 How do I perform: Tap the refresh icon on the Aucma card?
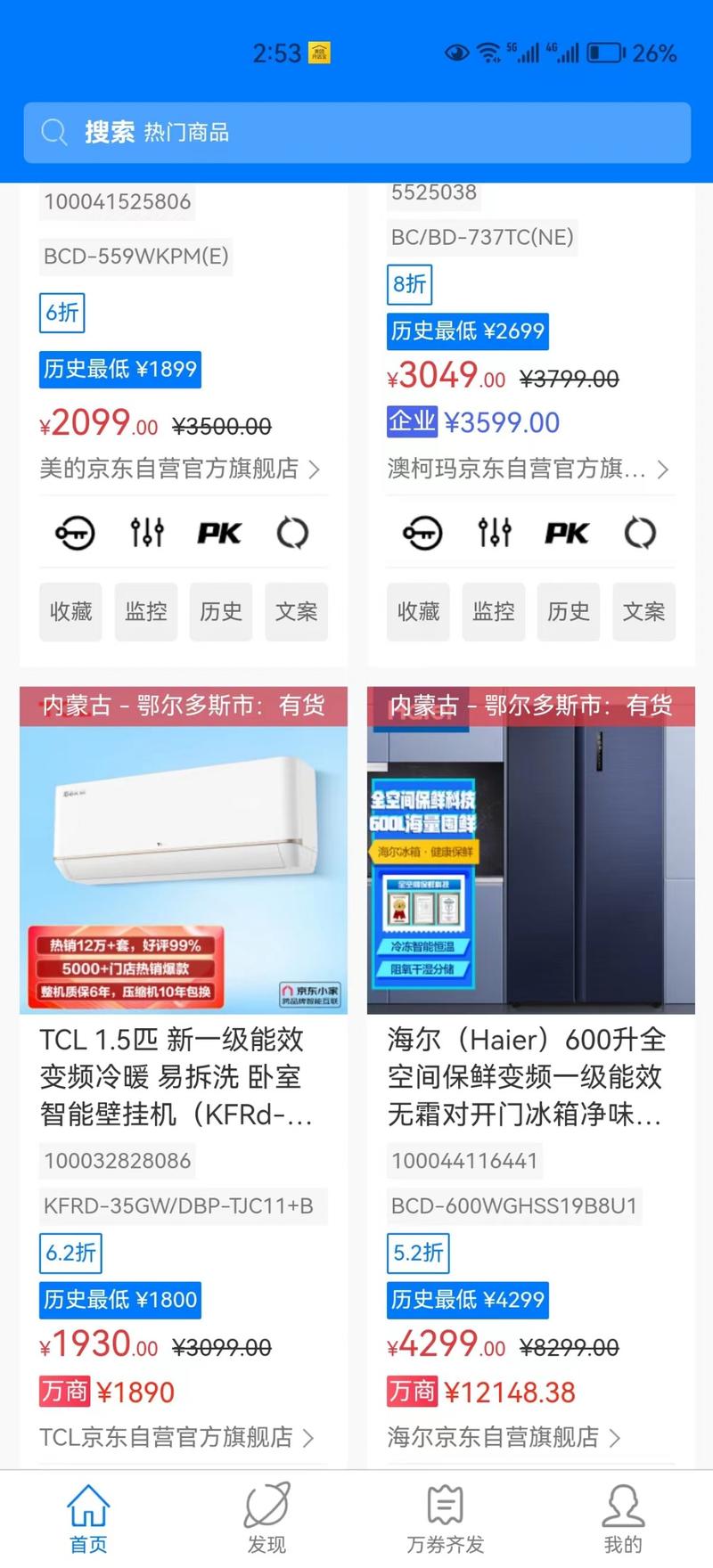click(641, 532)
